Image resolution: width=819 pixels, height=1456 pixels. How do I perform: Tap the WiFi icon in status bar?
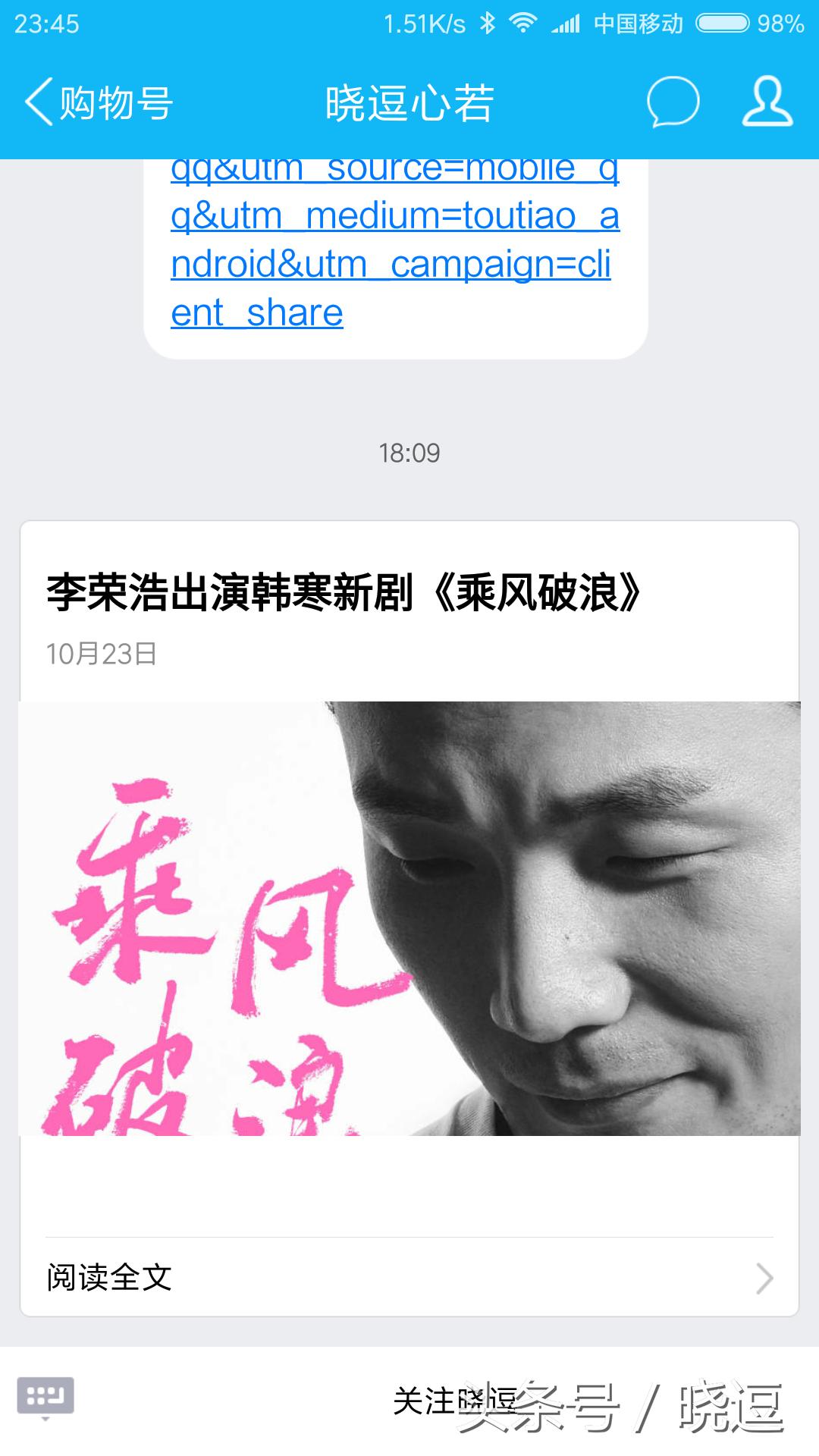tap(523, 23)
